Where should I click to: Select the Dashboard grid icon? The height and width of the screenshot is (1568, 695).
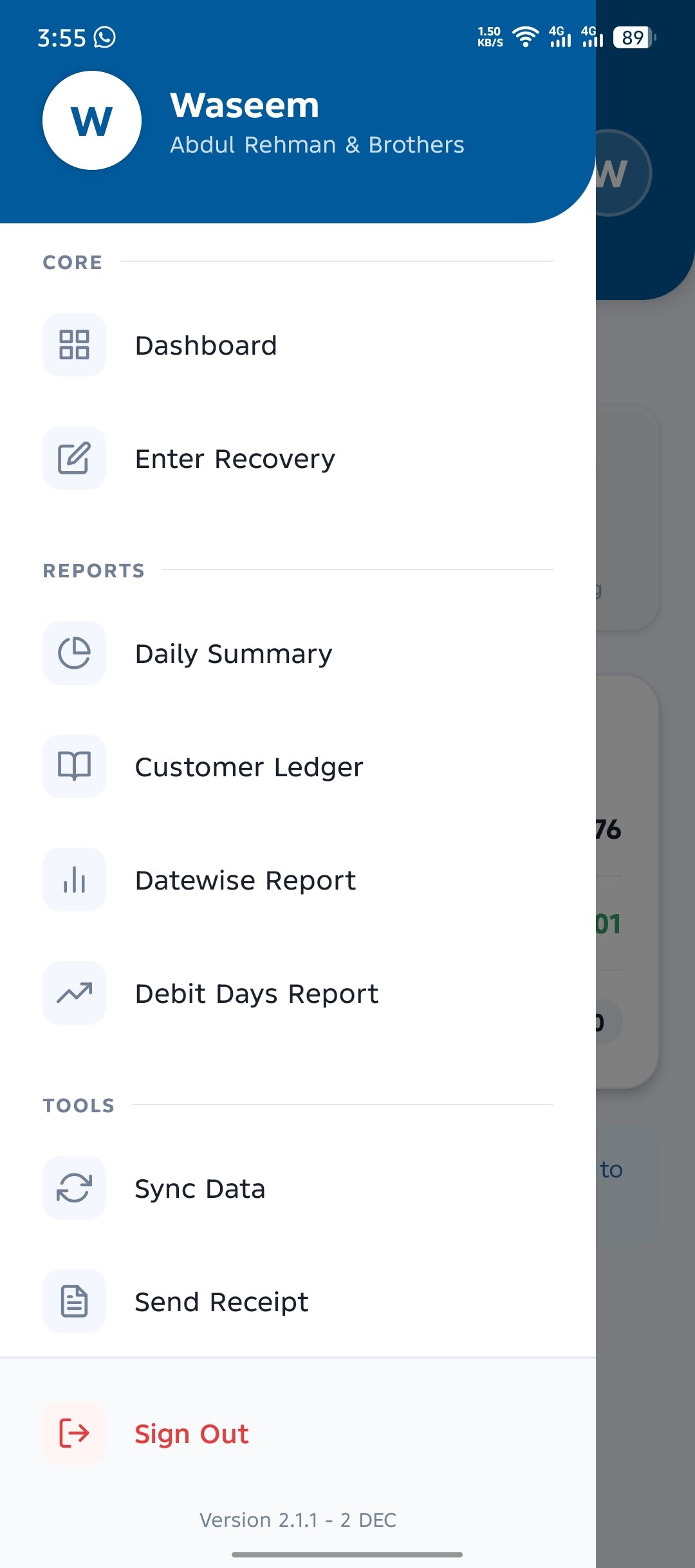[x=74, y=344]
